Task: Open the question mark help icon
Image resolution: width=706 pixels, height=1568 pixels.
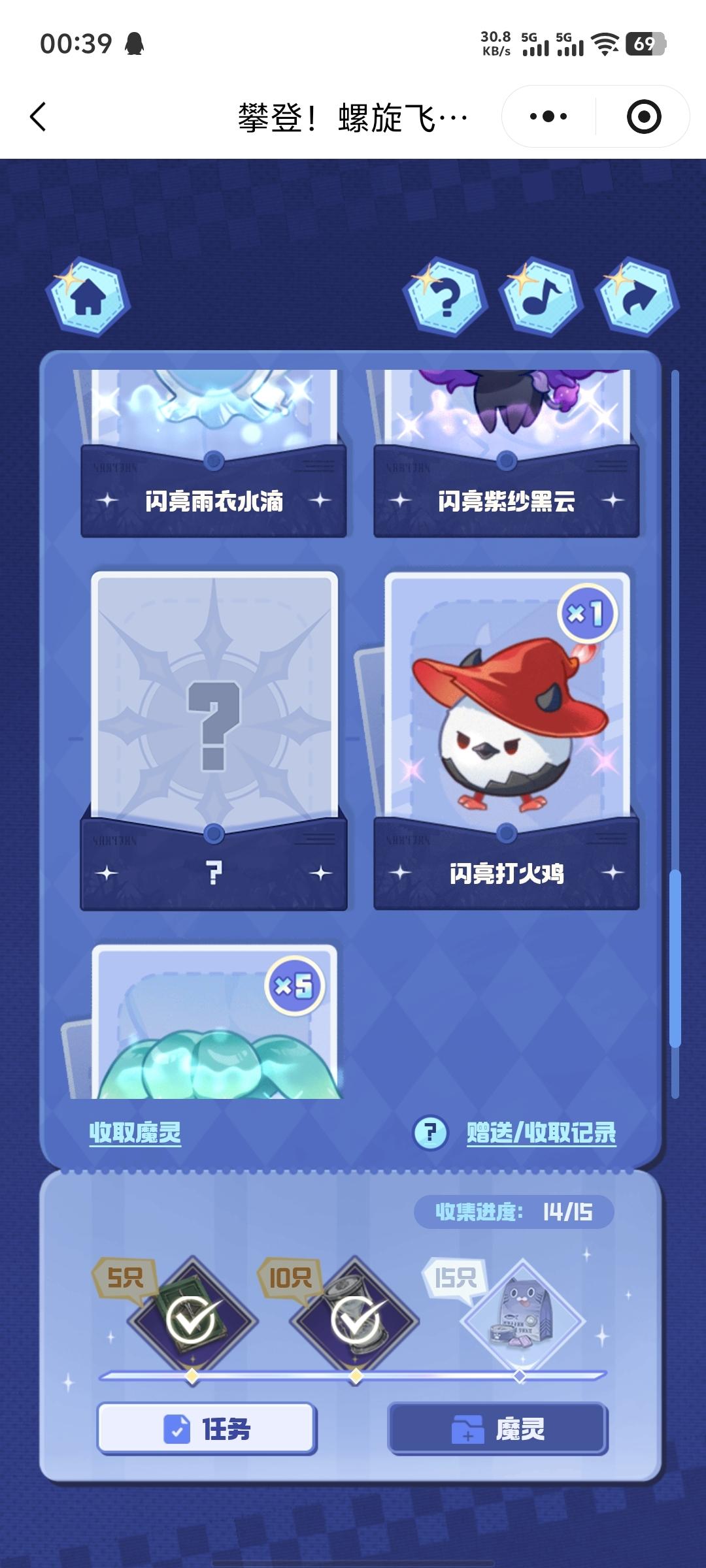Action: 446,297
